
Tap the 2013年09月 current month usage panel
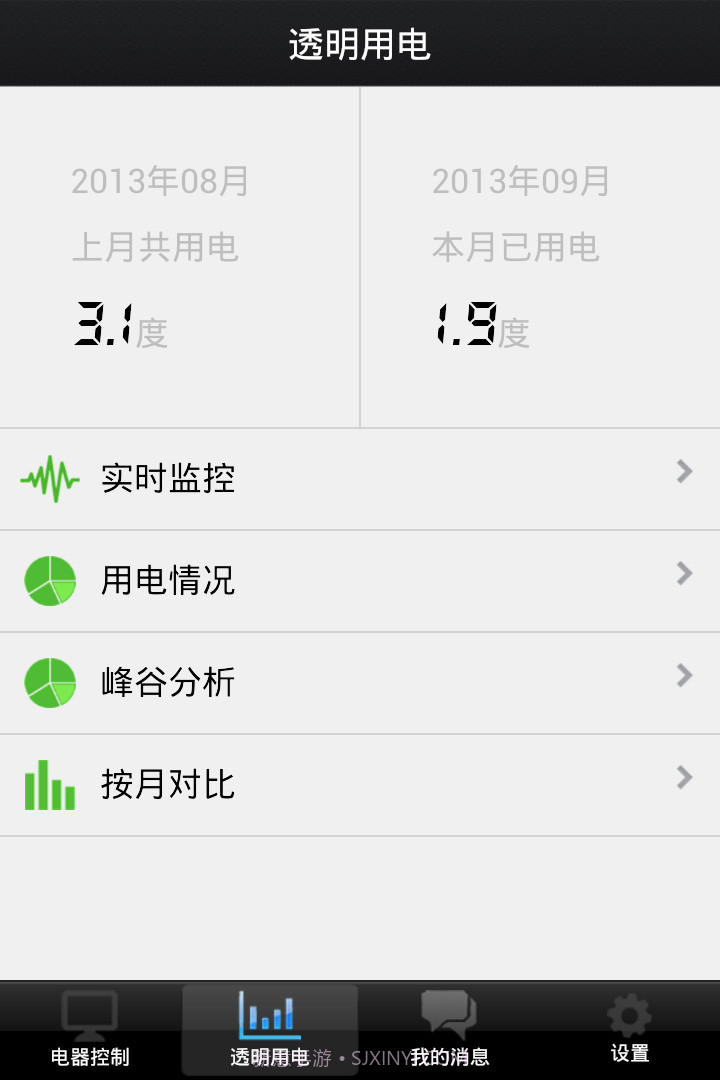point(540,255)
